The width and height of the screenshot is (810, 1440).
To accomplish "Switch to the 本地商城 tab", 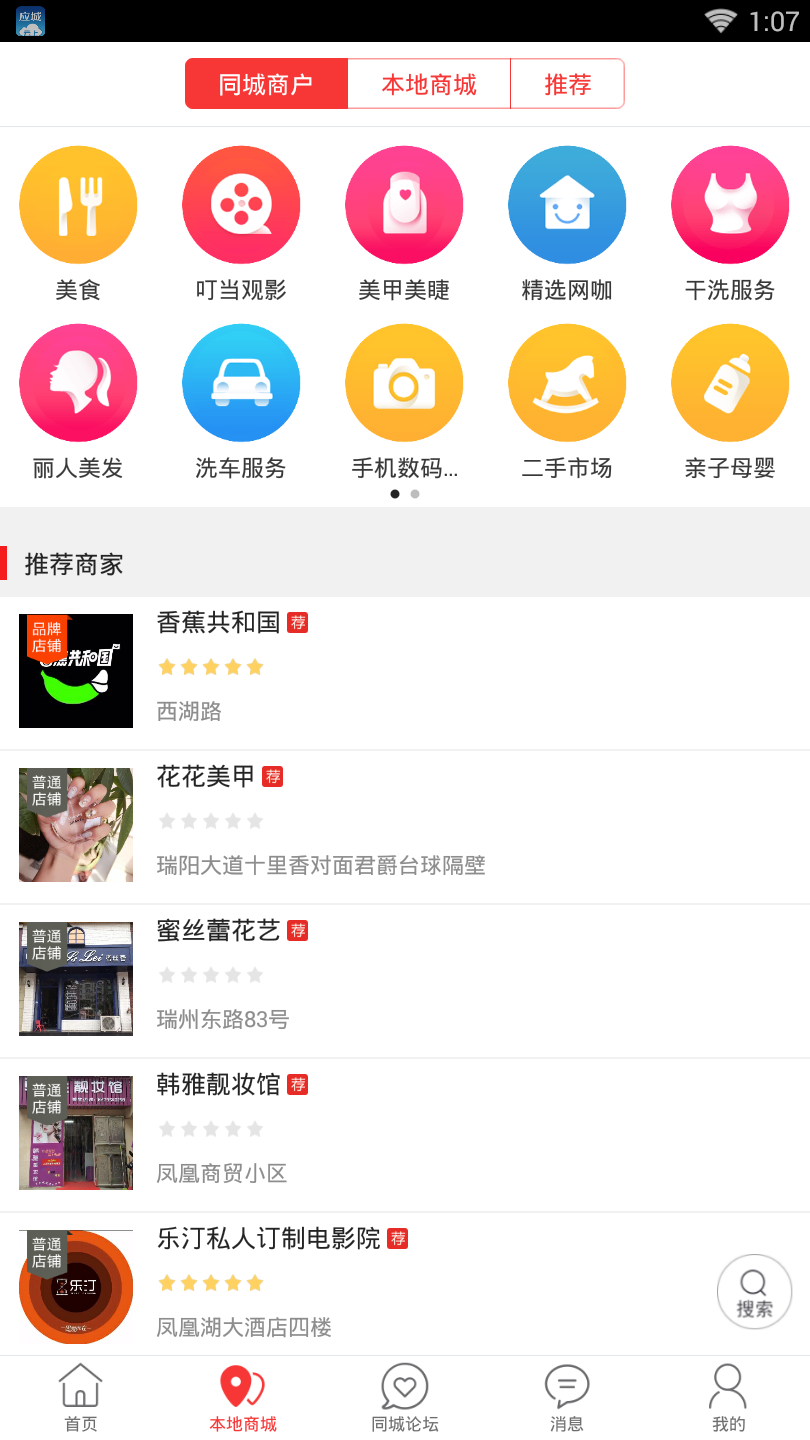I will coord(429,84).
